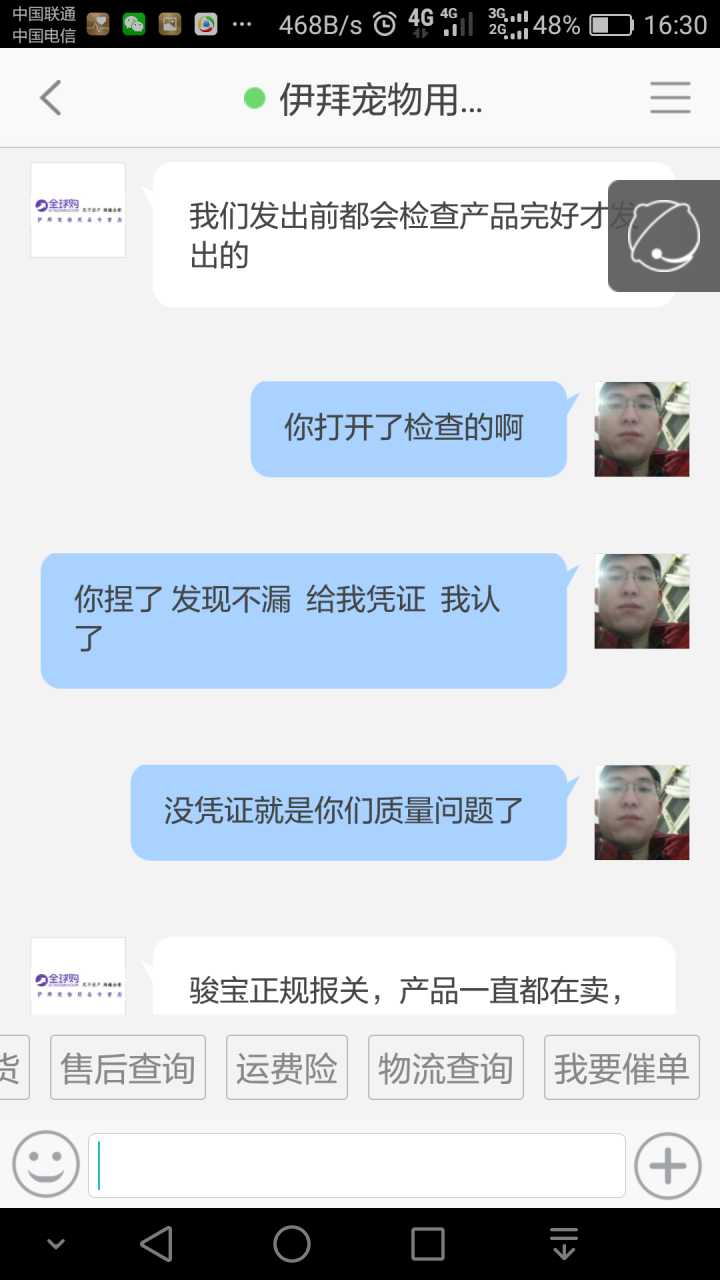Select the 运费险 chip
This screenshot has height=1280, width=720.
[287, 1068]
